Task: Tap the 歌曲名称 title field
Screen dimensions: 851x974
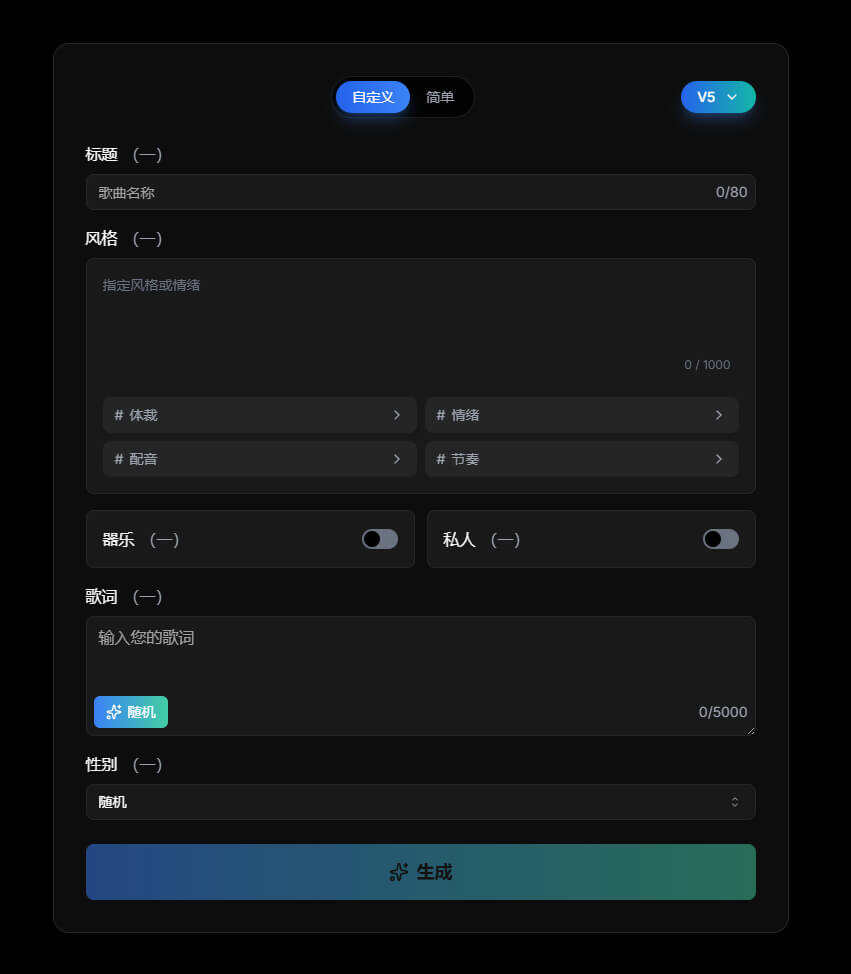Action: (x=400, y=192)
